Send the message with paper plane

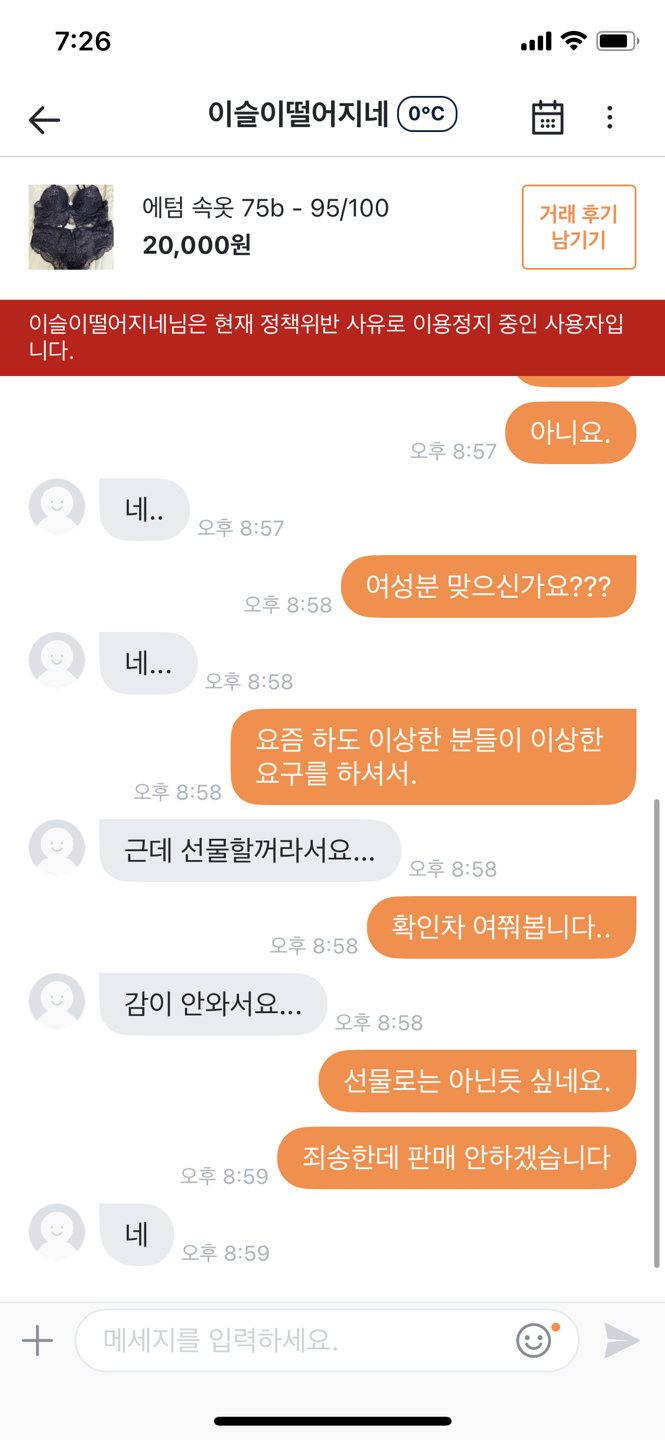[x=621, y=1340]
